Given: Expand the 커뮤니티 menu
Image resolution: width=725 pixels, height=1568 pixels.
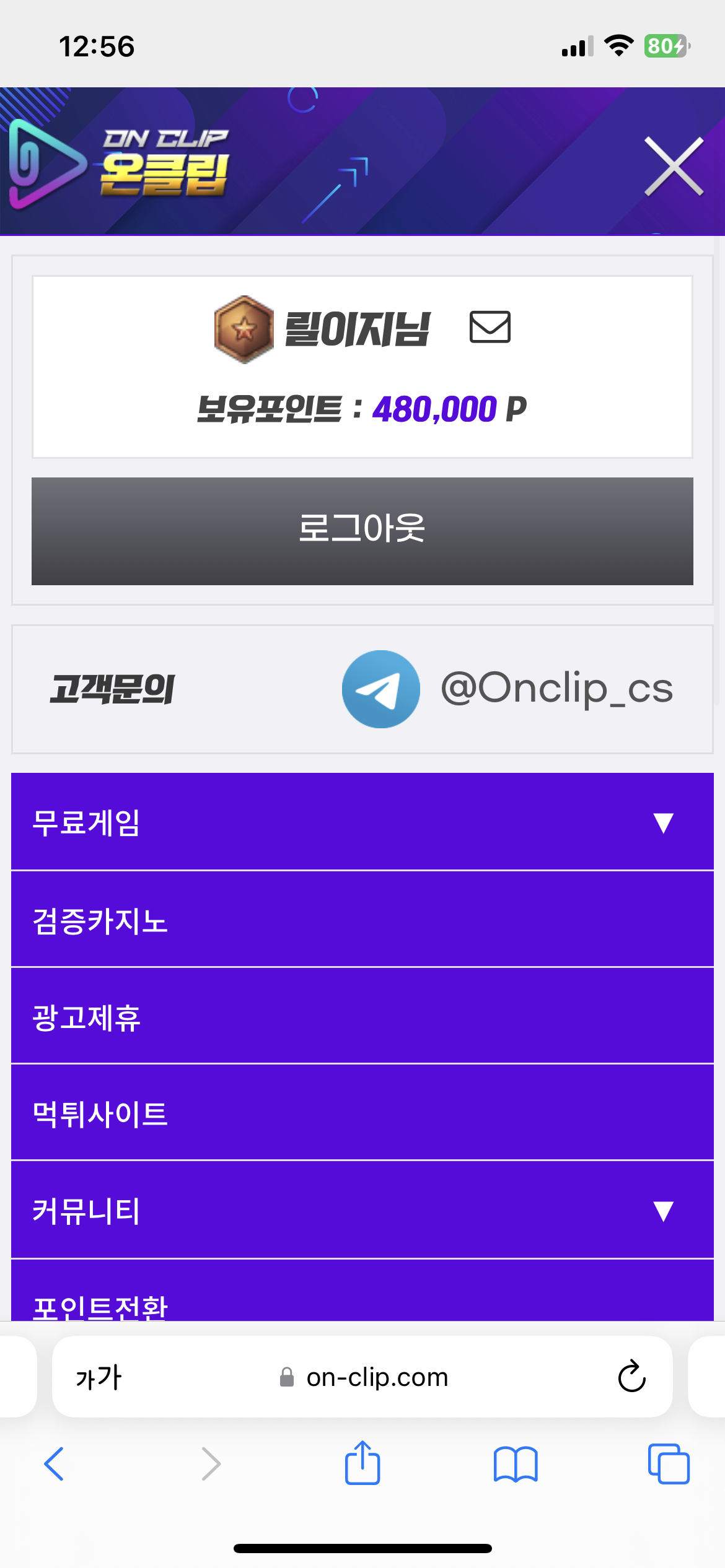Looking at the screenshot, I should [x=362, y=1209].
